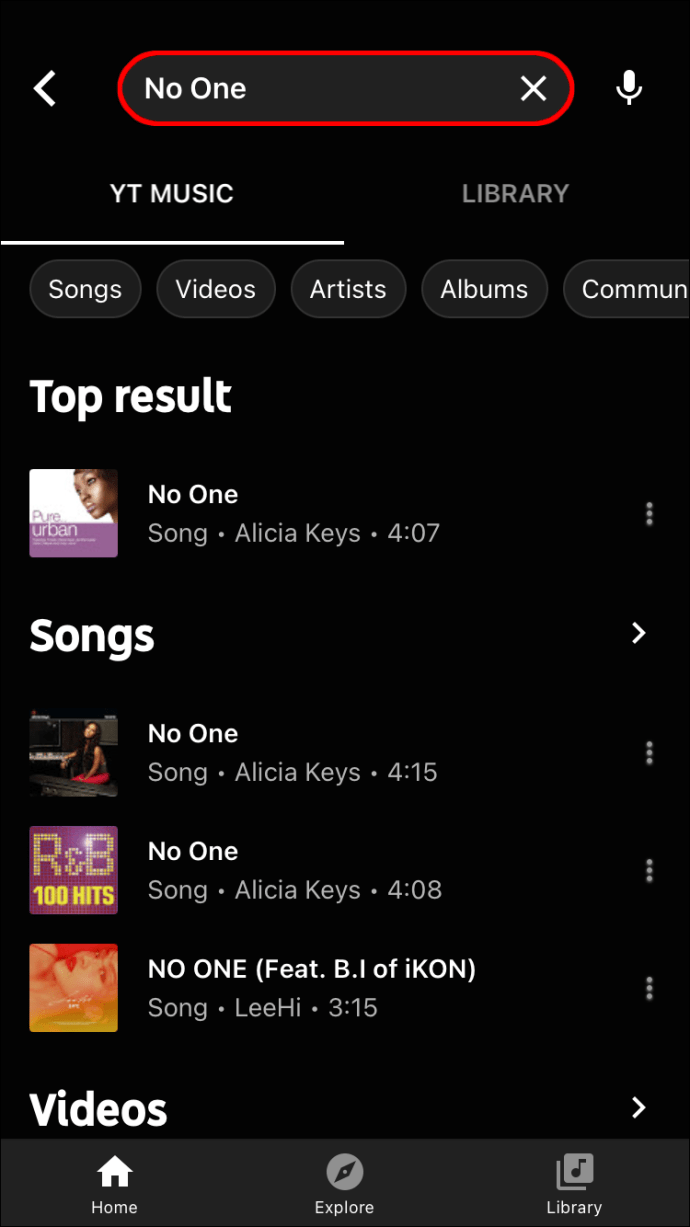Go to the Home tab
690x1227 pixels.
tap(114, 1184)
